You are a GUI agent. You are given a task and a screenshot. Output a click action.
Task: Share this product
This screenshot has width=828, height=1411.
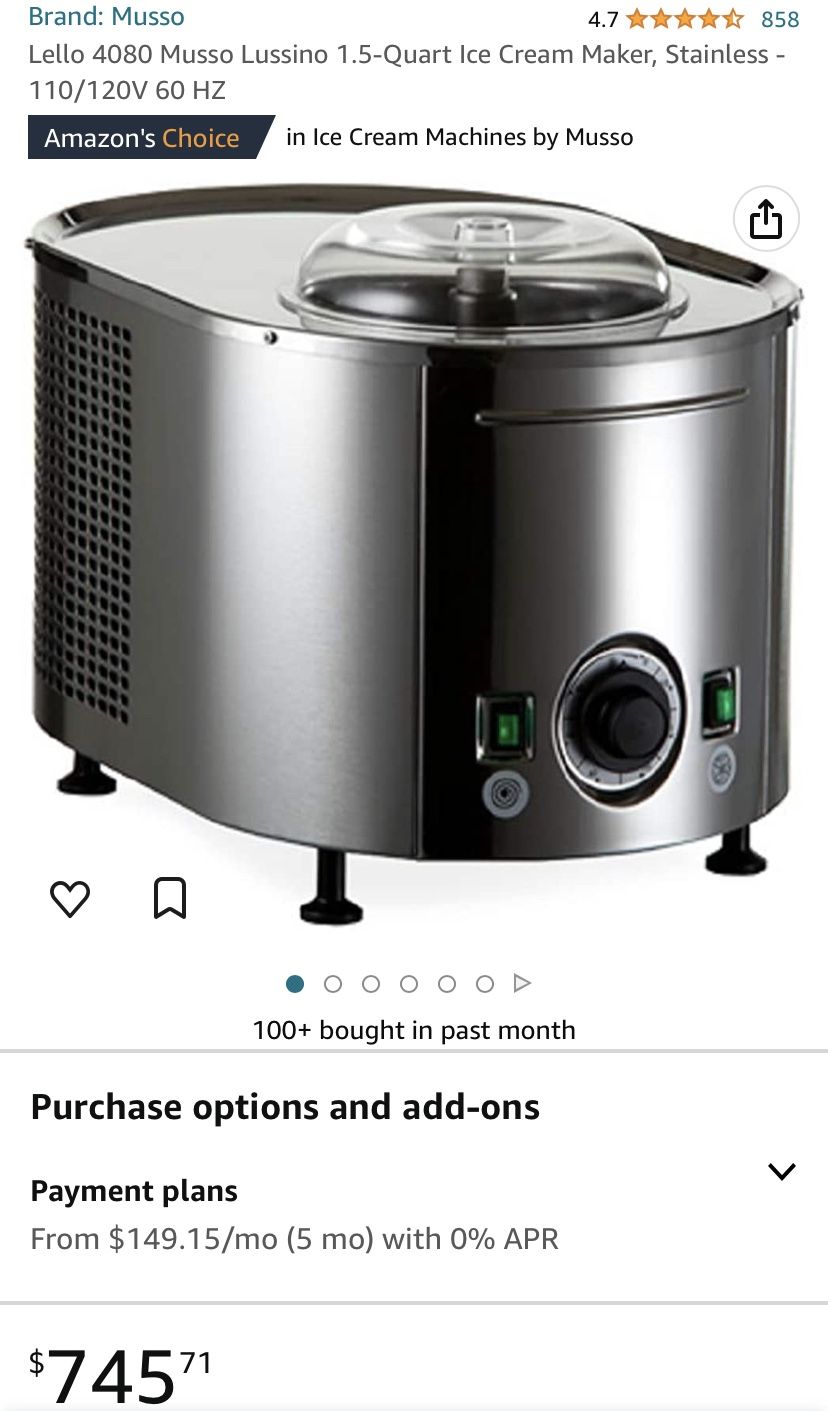coord(766,218)
